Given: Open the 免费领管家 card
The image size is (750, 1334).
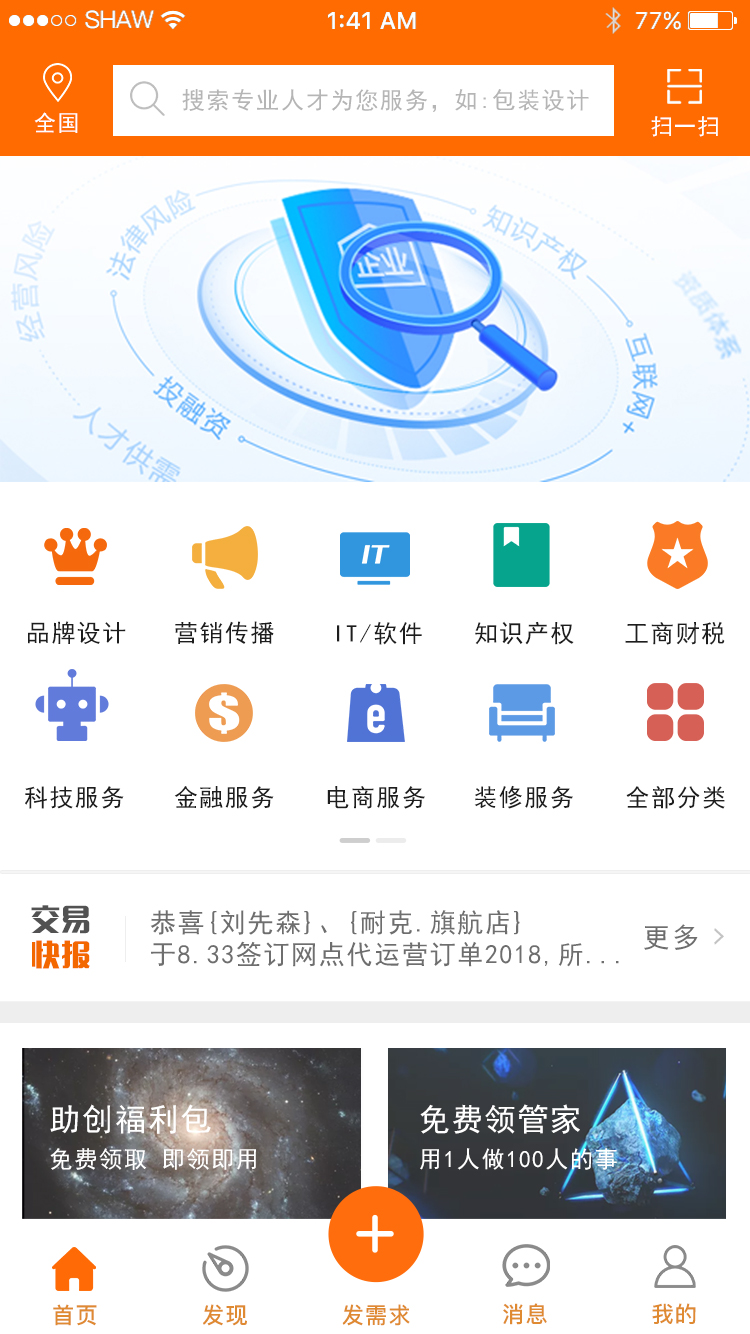Looking at the screenshot, I should (x=557, y=1133).
